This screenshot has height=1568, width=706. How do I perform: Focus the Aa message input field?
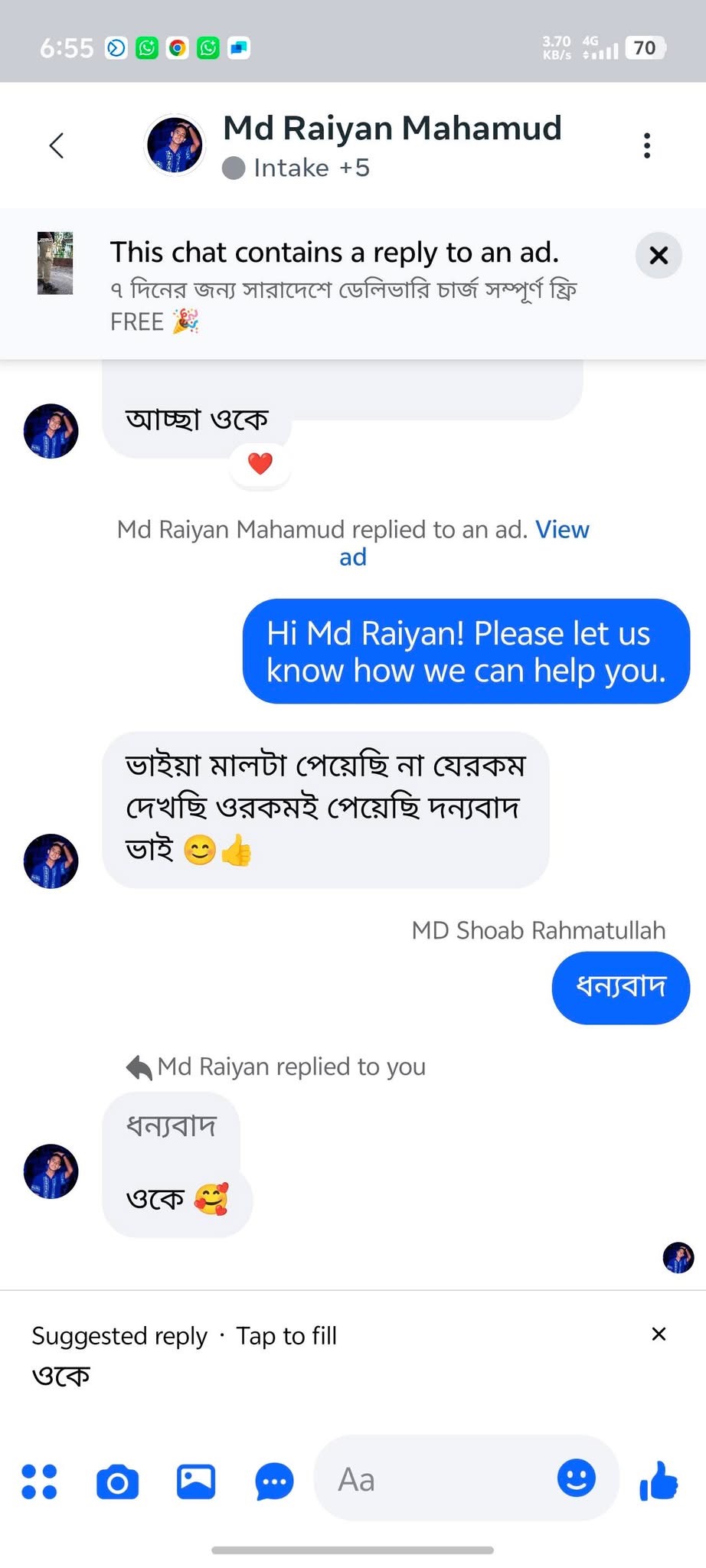tap(436, 1479)
